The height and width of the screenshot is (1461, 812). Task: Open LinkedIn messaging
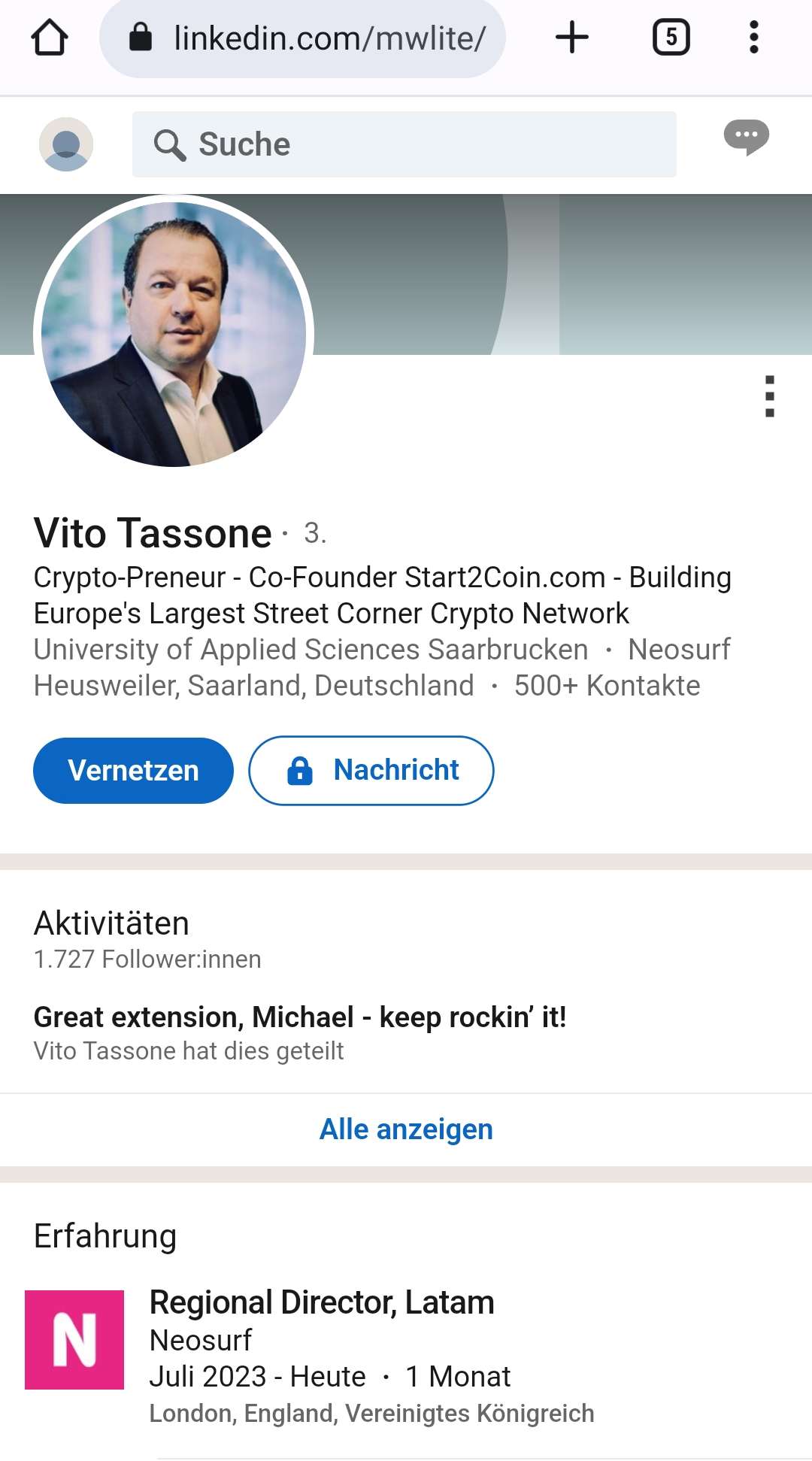coord(746,138)
